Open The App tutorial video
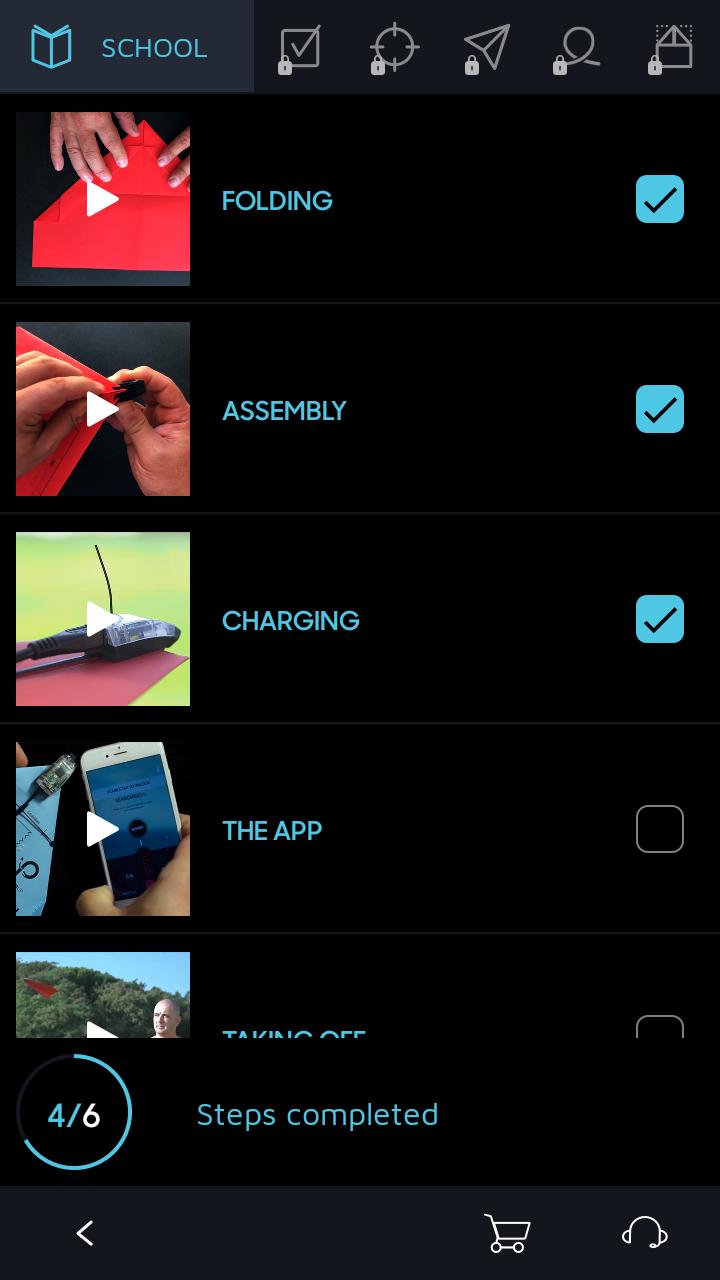720x1280 pixels. click(103, 829)
